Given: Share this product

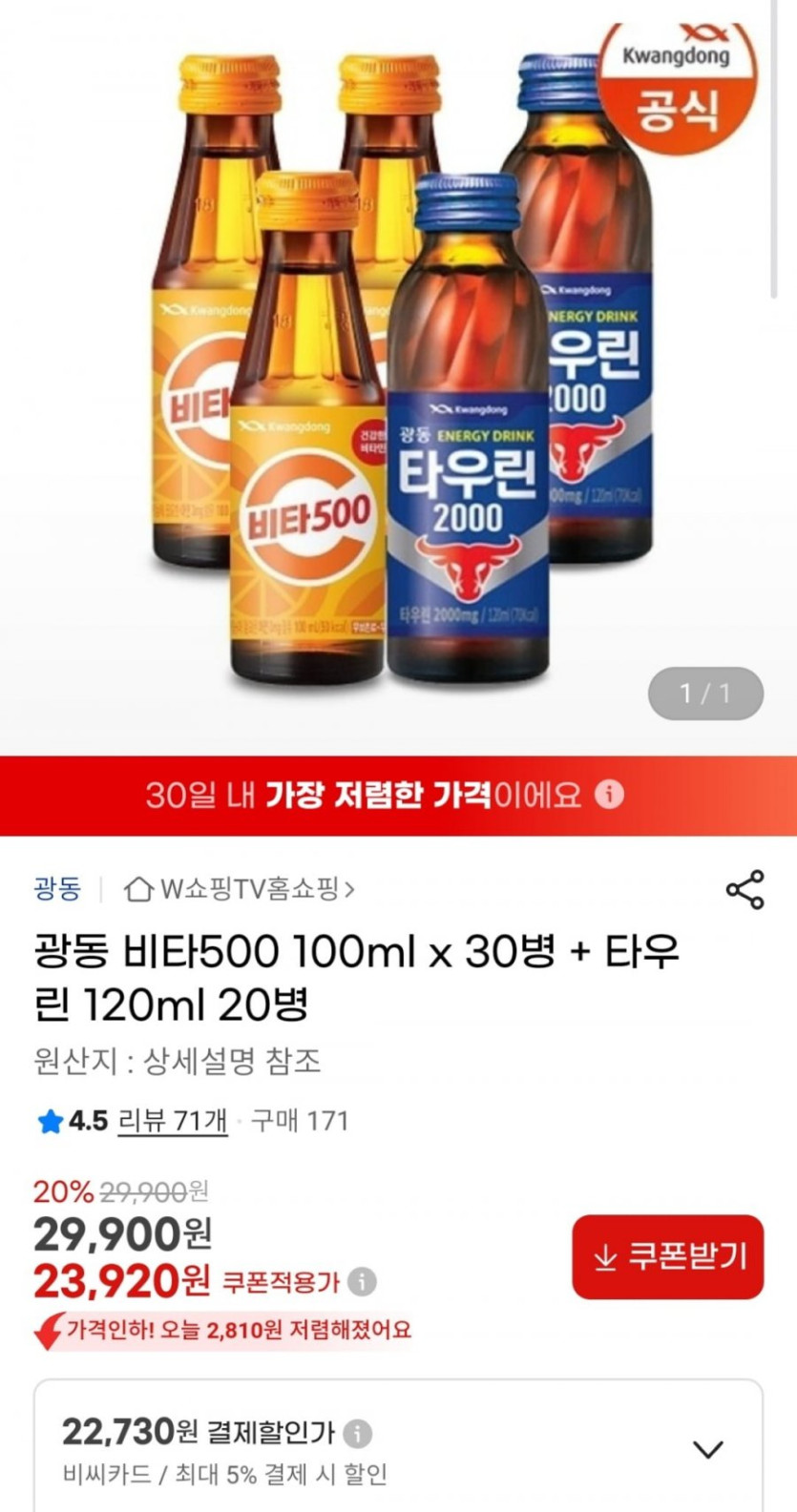Looking at the screenshot, I should [745, 889].
